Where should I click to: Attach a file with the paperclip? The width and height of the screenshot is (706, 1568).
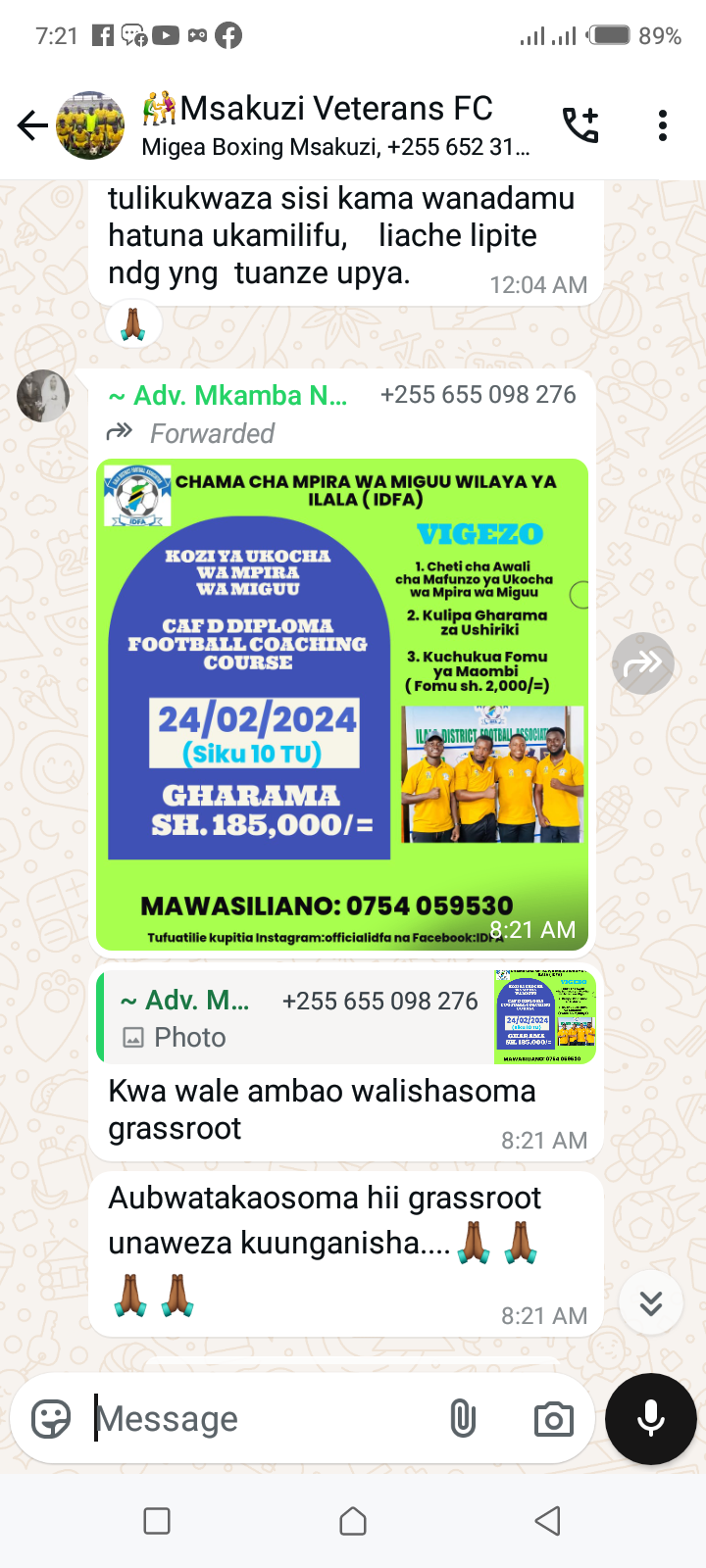click(x=463, y=1418)
